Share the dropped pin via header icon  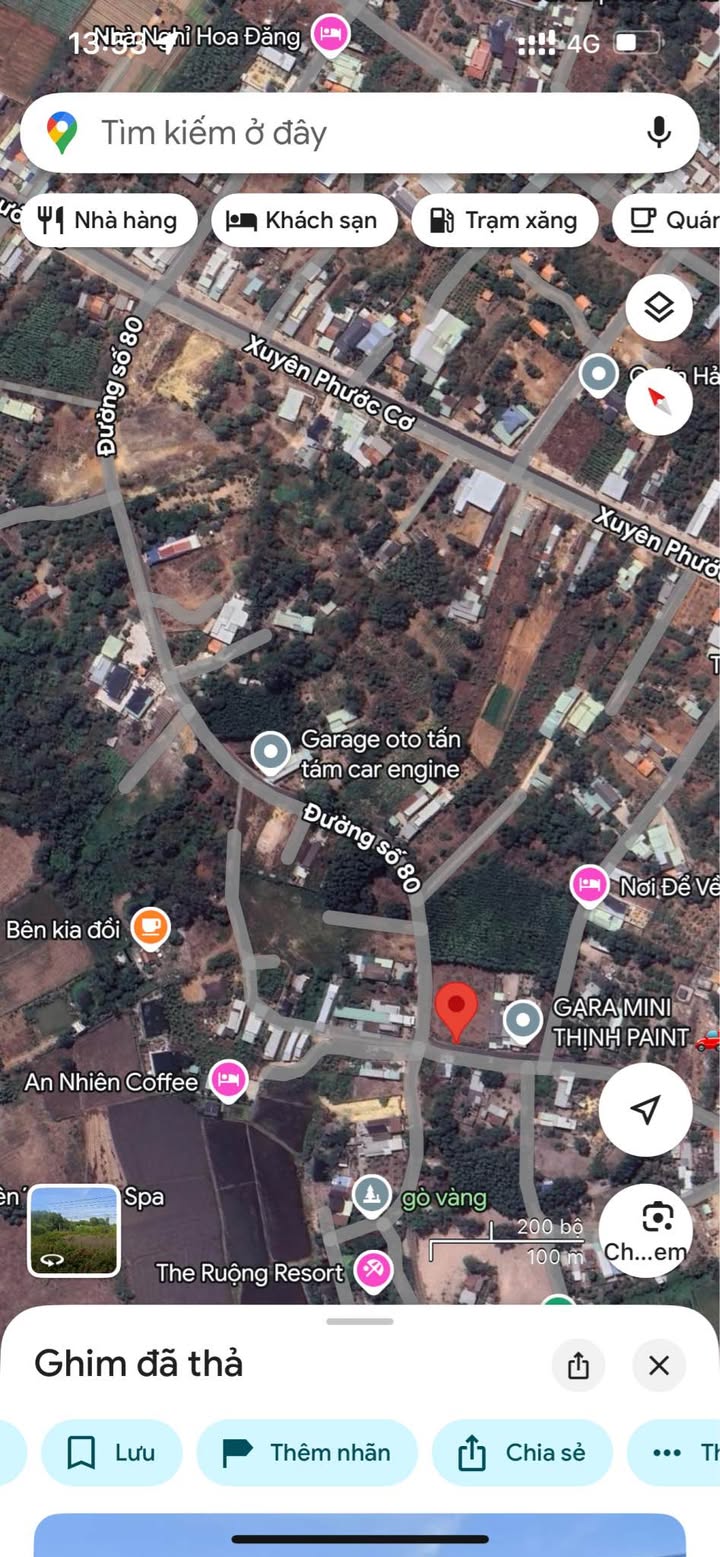pos(578,1365)
